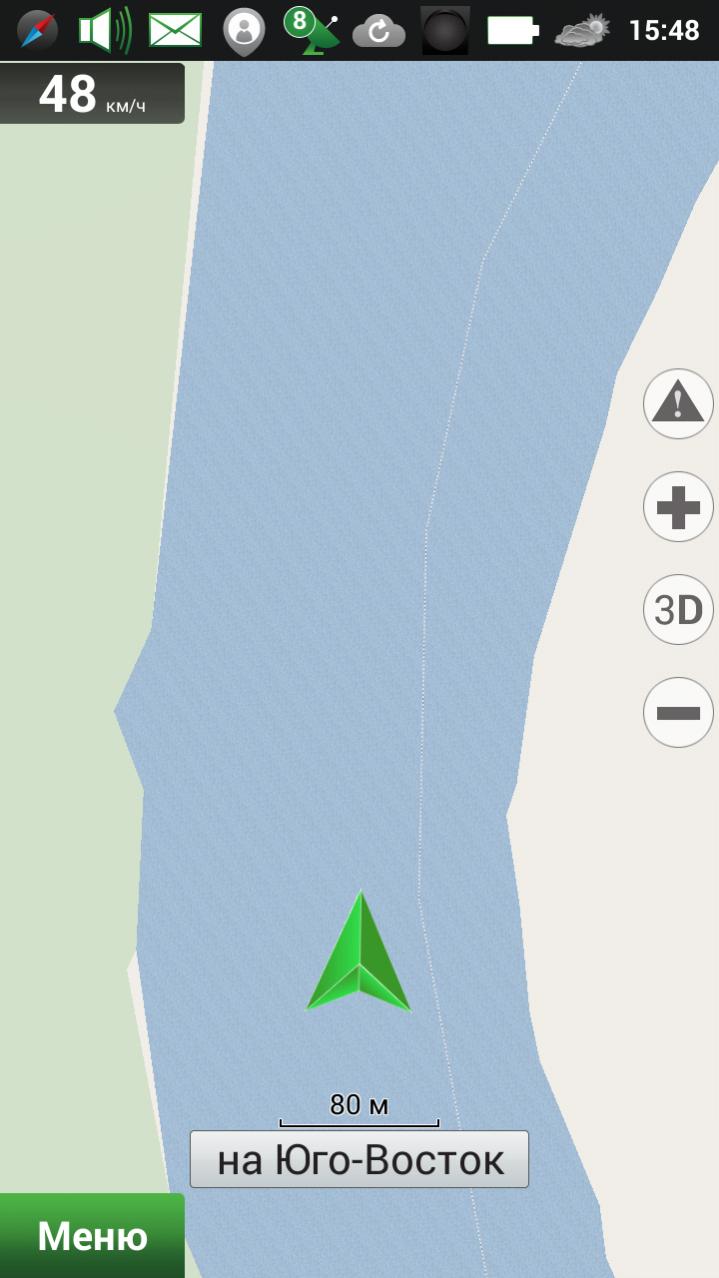The width and height of the screenshot is (719, 1278).
Task: Open the GPS satellites status icon
Action: pyautogui.click(x=311, y=30)
